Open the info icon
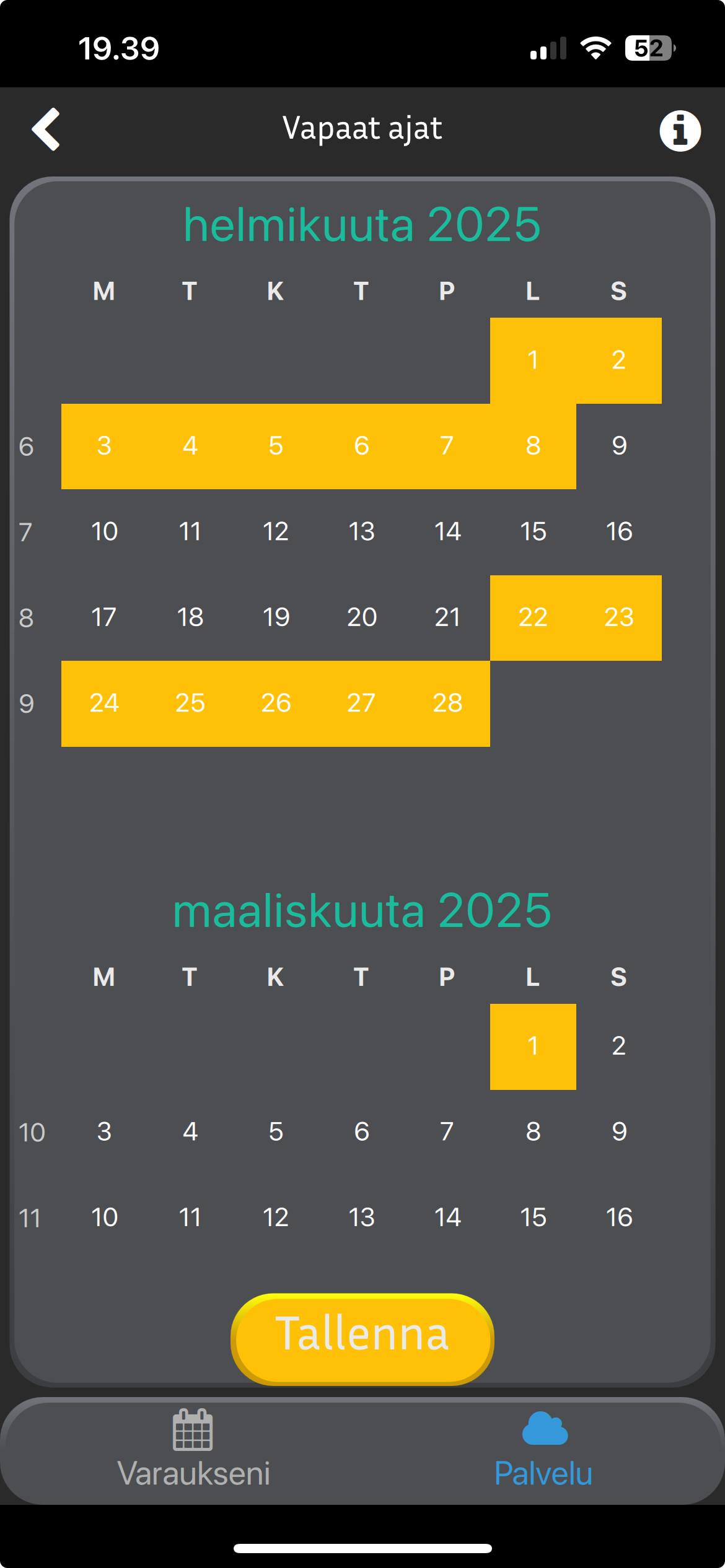Image resolution: width=725 pixels, height=1568 pixels. coord(680,131)
